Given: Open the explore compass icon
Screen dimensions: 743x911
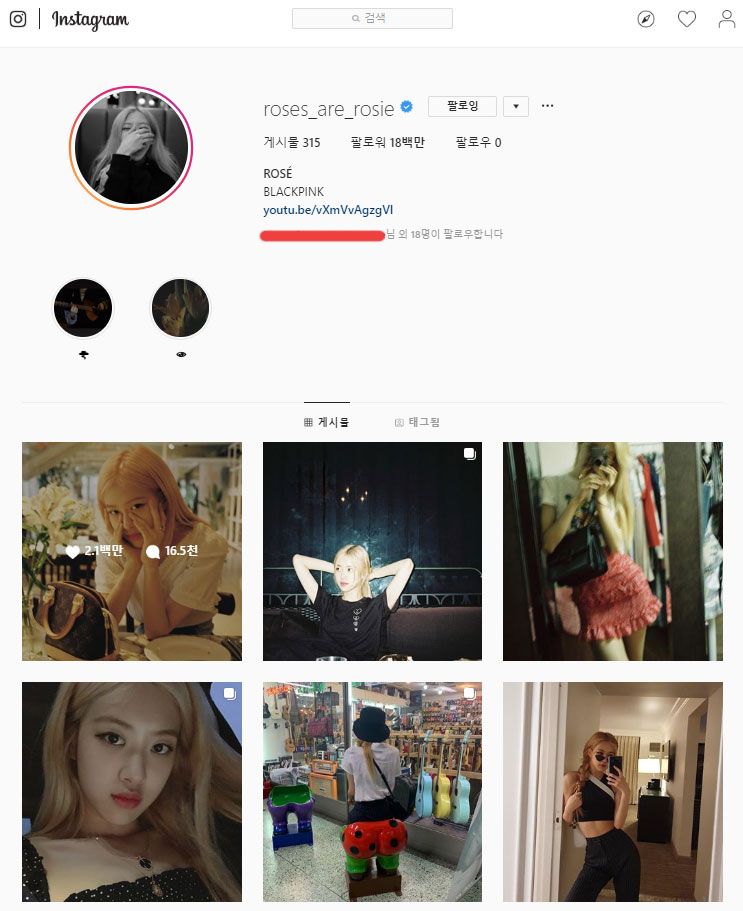Looking at the screenshot, I should click(646, 19).
